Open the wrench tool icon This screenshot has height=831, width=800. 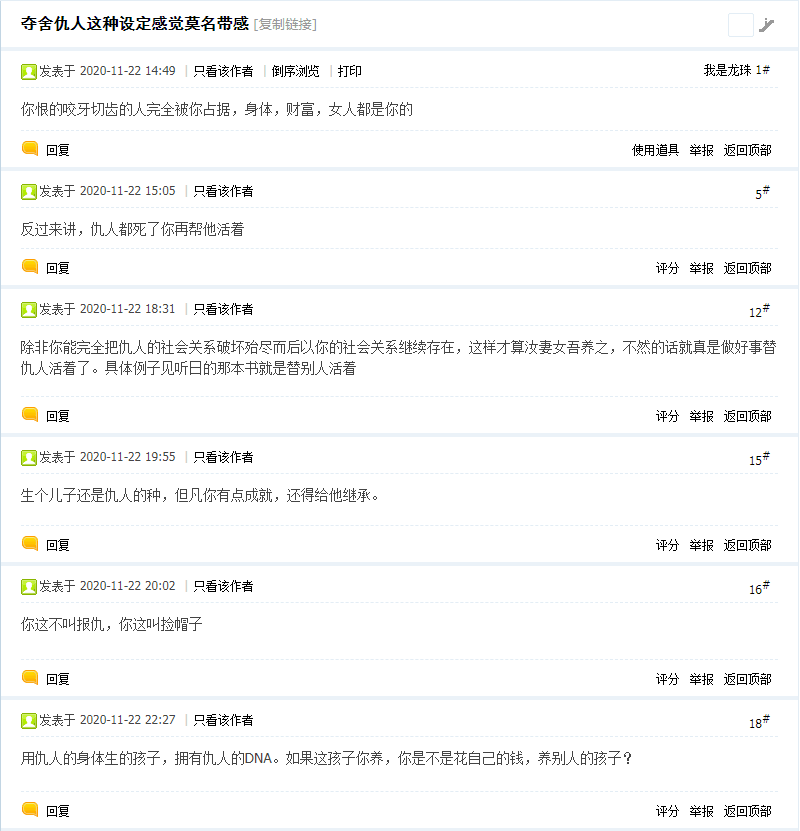coord(767,25)
